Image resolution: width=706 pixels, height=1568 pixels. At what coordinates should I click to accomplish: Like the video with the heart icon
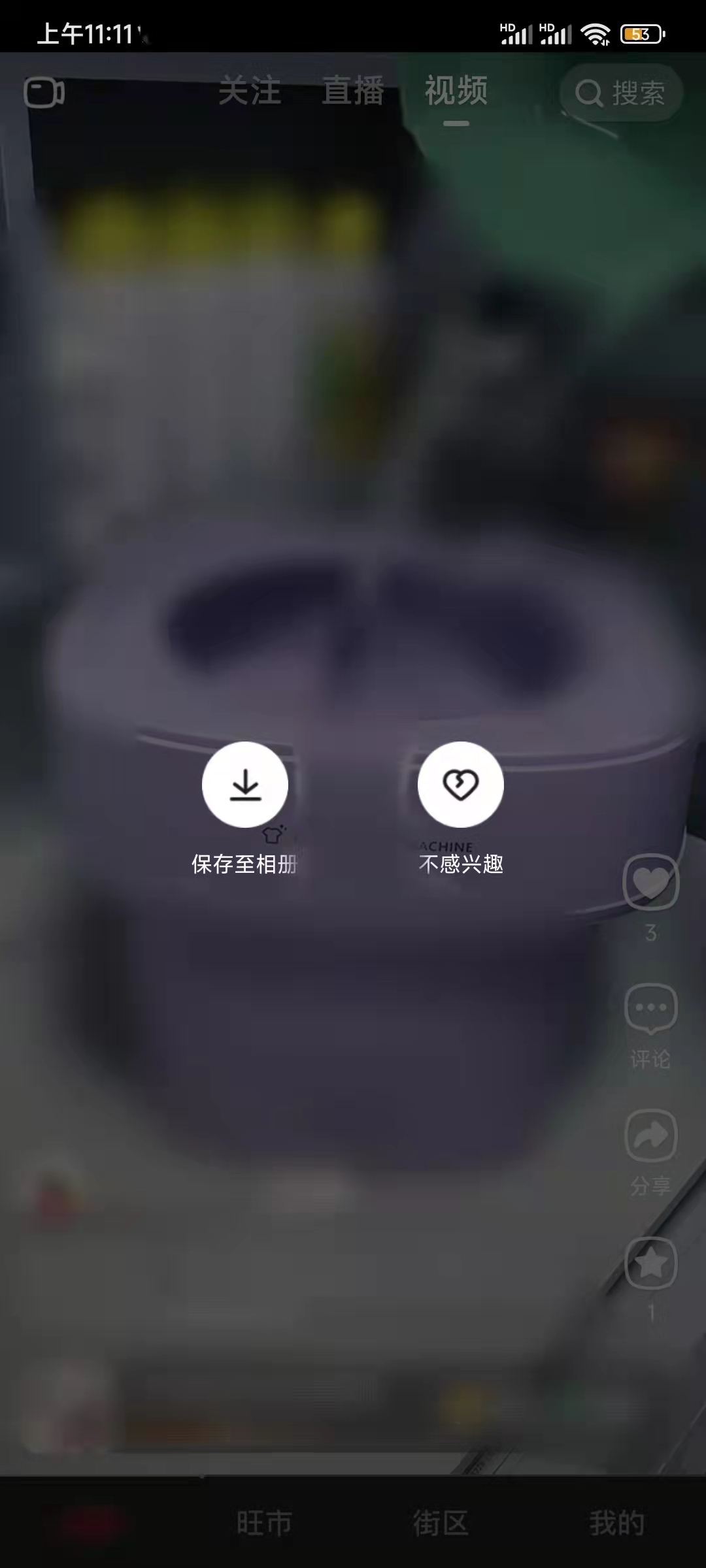point(651,883)
